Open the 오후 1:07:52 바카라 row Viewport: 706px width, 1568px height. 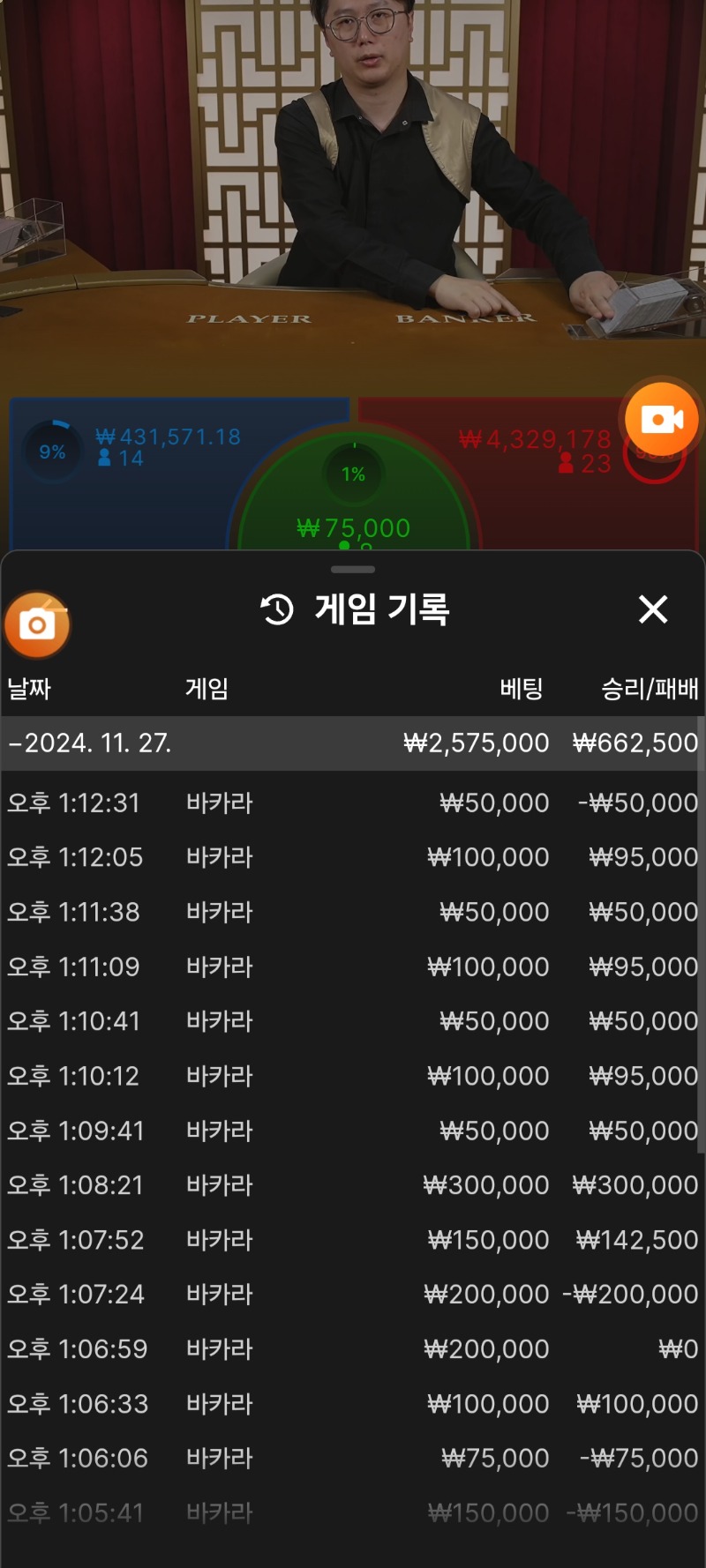351,1240
